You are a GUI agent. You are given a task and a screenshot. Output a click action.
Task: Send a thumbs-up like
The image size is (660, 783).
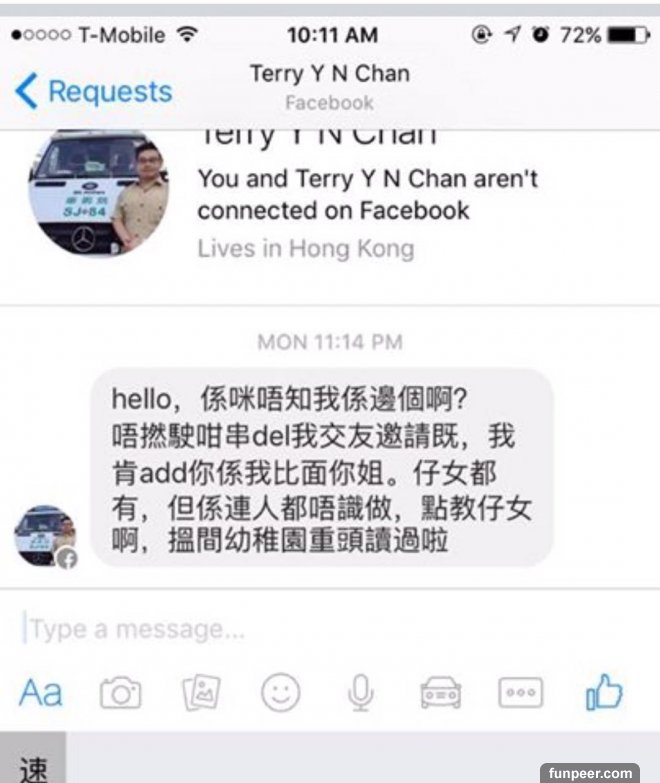pyautogui.click(x=604, y=691)
